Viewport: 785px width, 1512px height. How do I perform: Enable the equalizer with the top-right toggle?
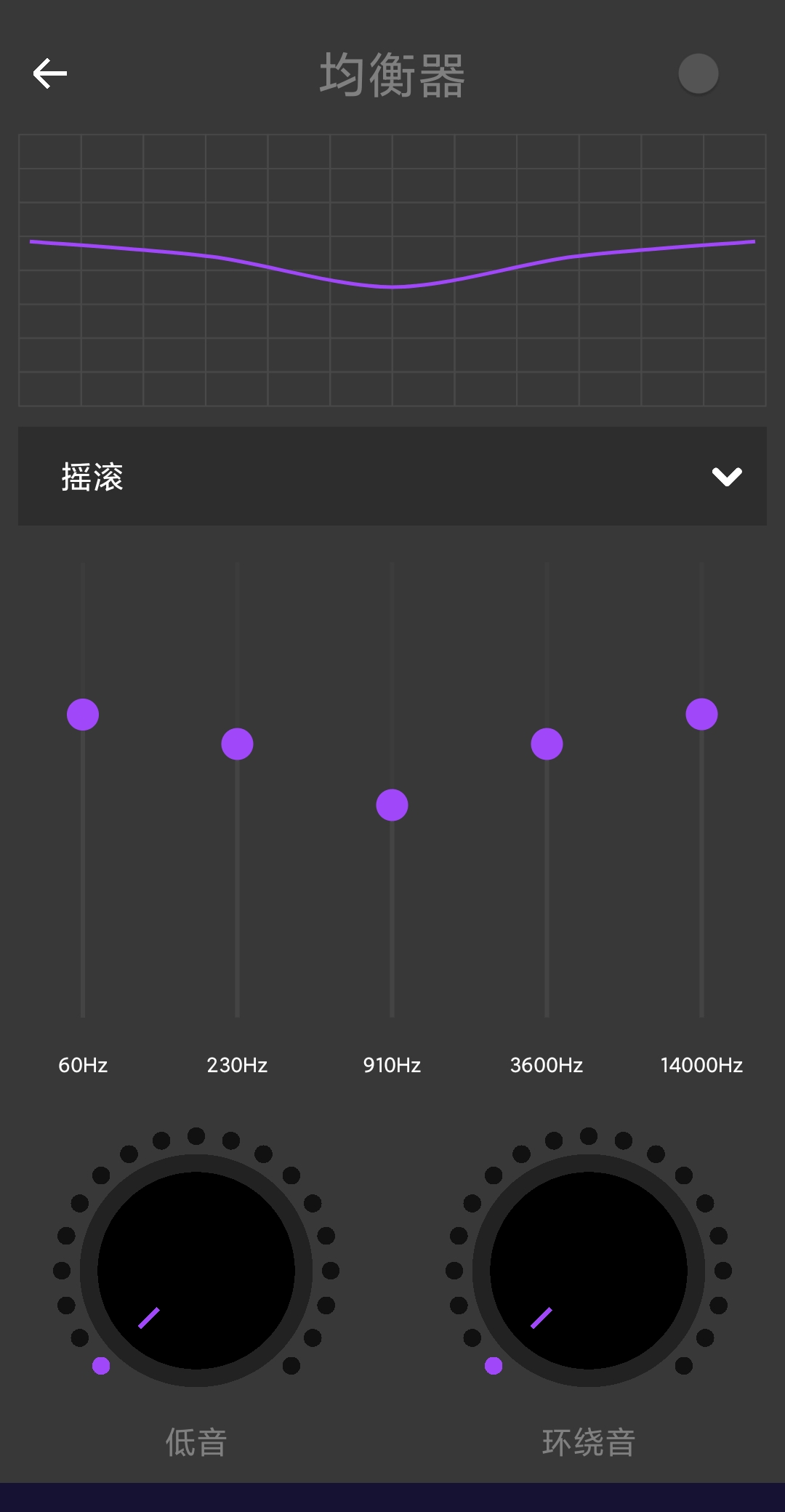(x=698, y=73)
